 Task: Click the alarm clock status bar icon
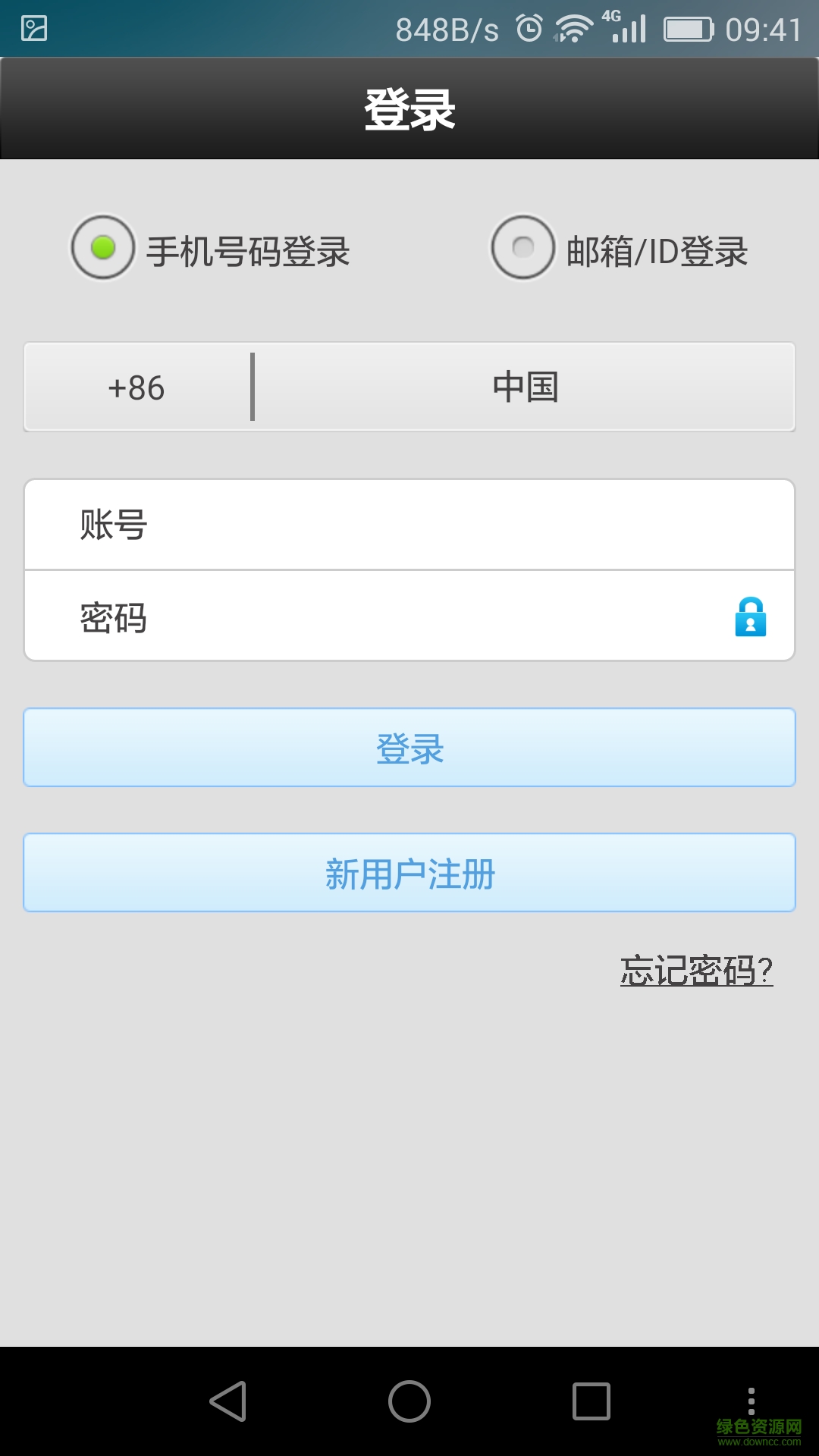click(525, 27)
